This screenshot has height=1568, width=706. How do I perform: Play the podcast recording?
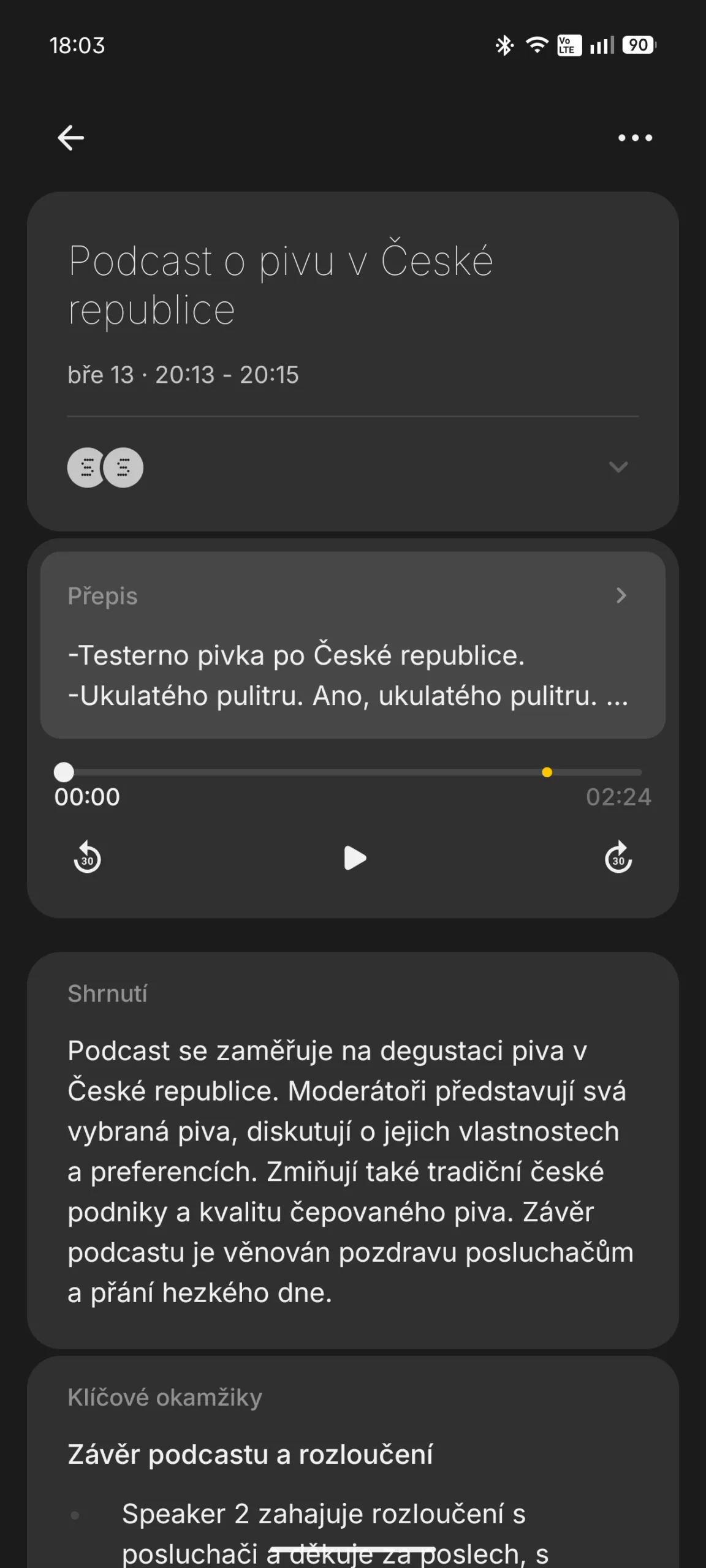pyautogui.click(x=355, y=858)
